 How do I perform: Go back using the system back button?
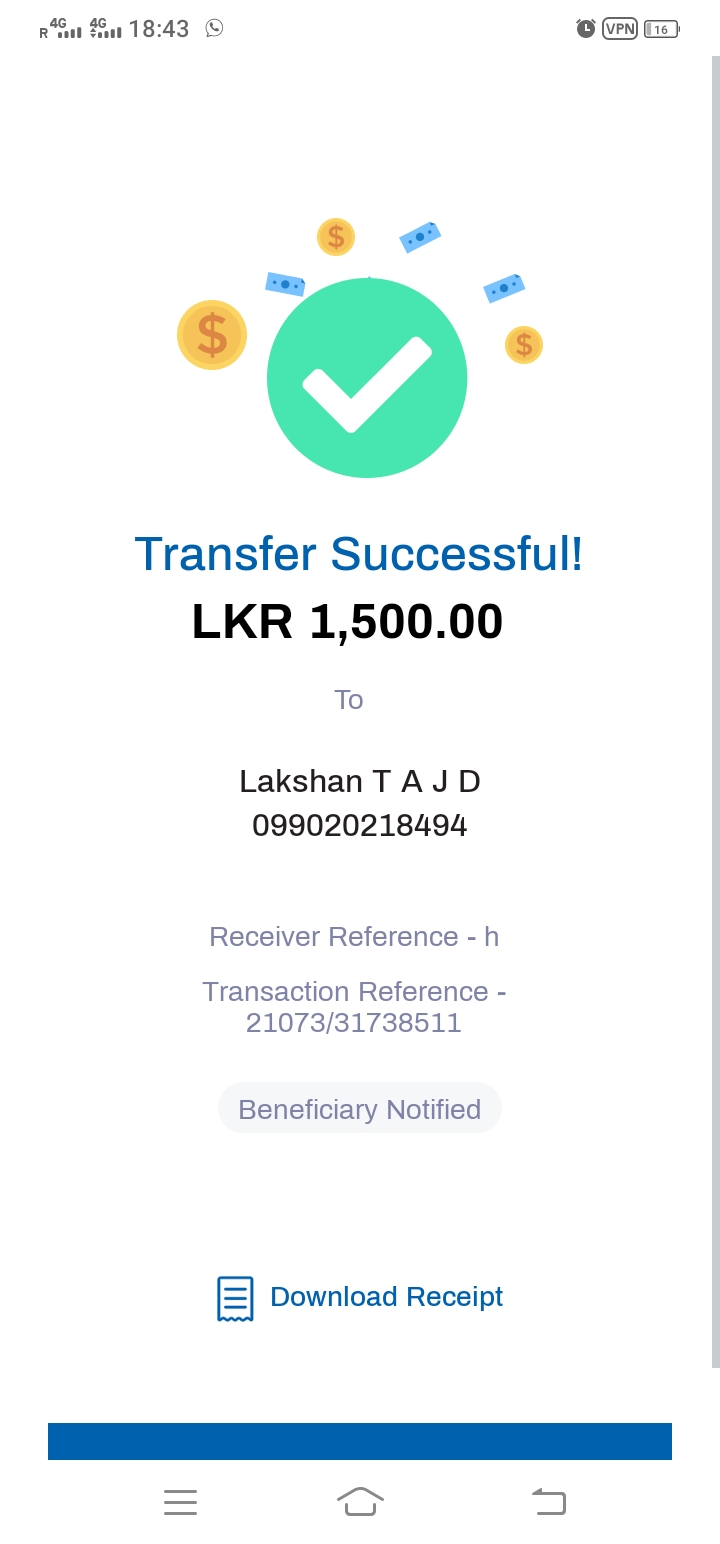pos(549,1501)
